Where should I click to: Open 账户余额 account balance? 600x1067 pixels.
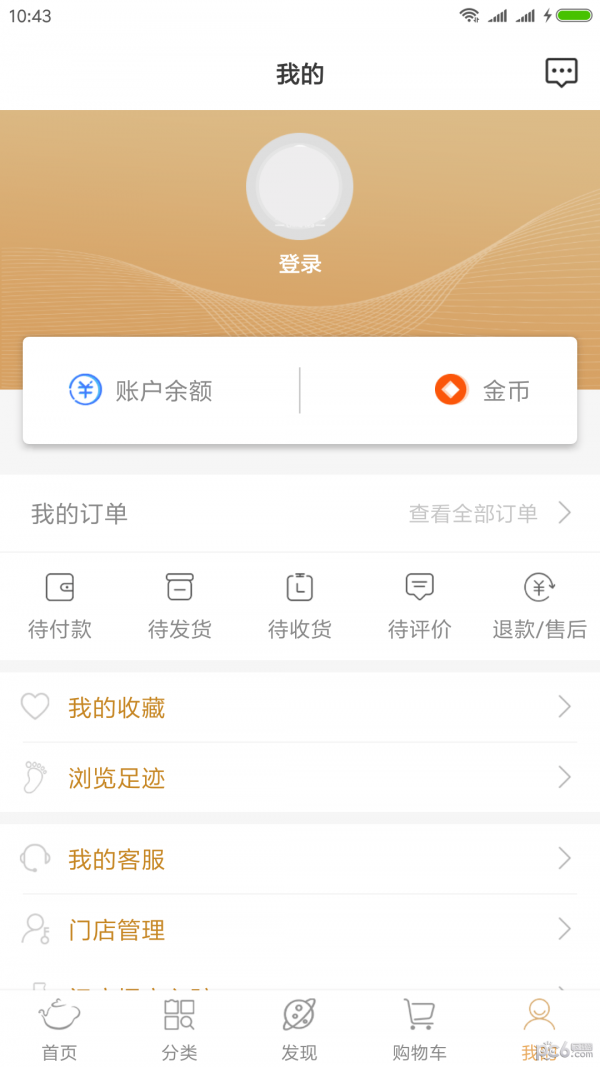pyautogui.click(x=142, y=390)
